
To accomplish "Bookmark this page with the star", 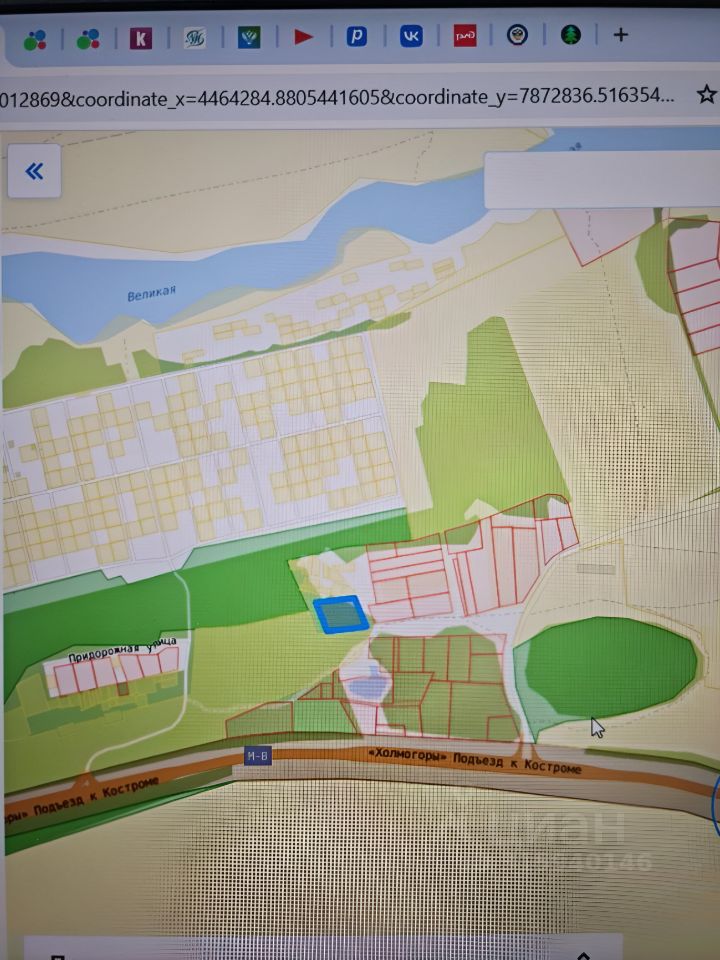I will 706,96.
